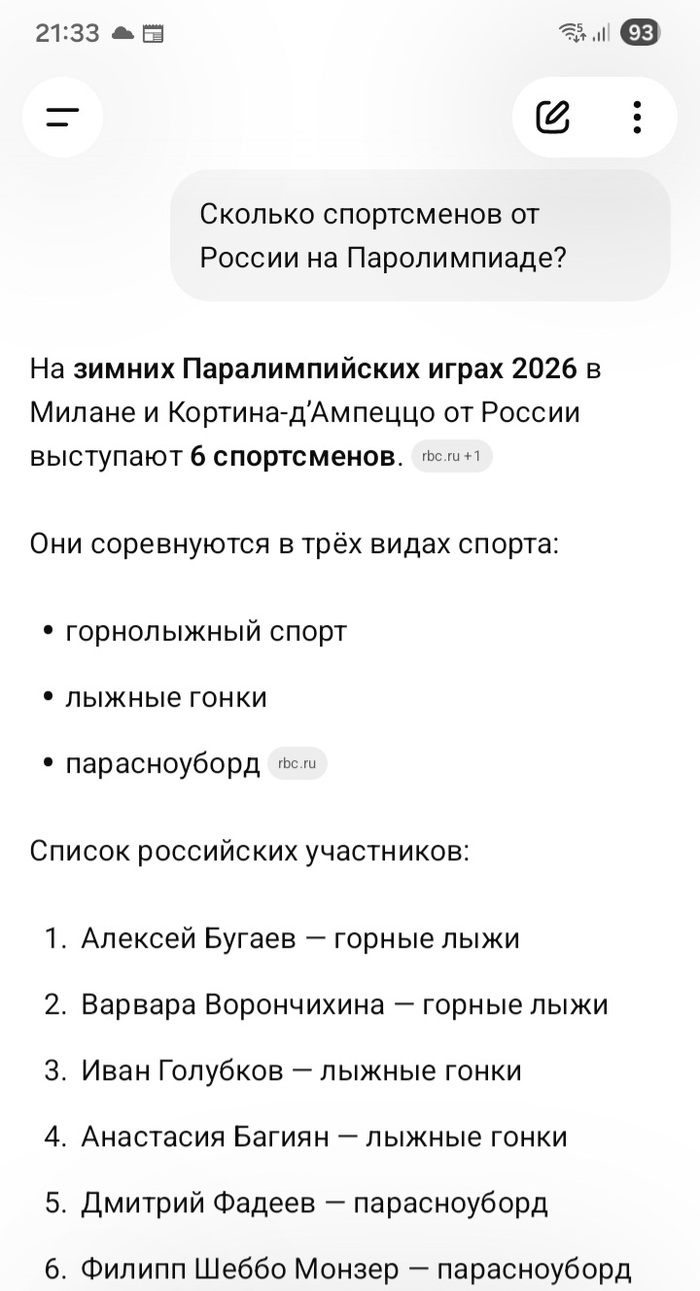Open the side menu drawer
Image resolution: width=700 pixels, height=1291 pixels.
point(62,117)
